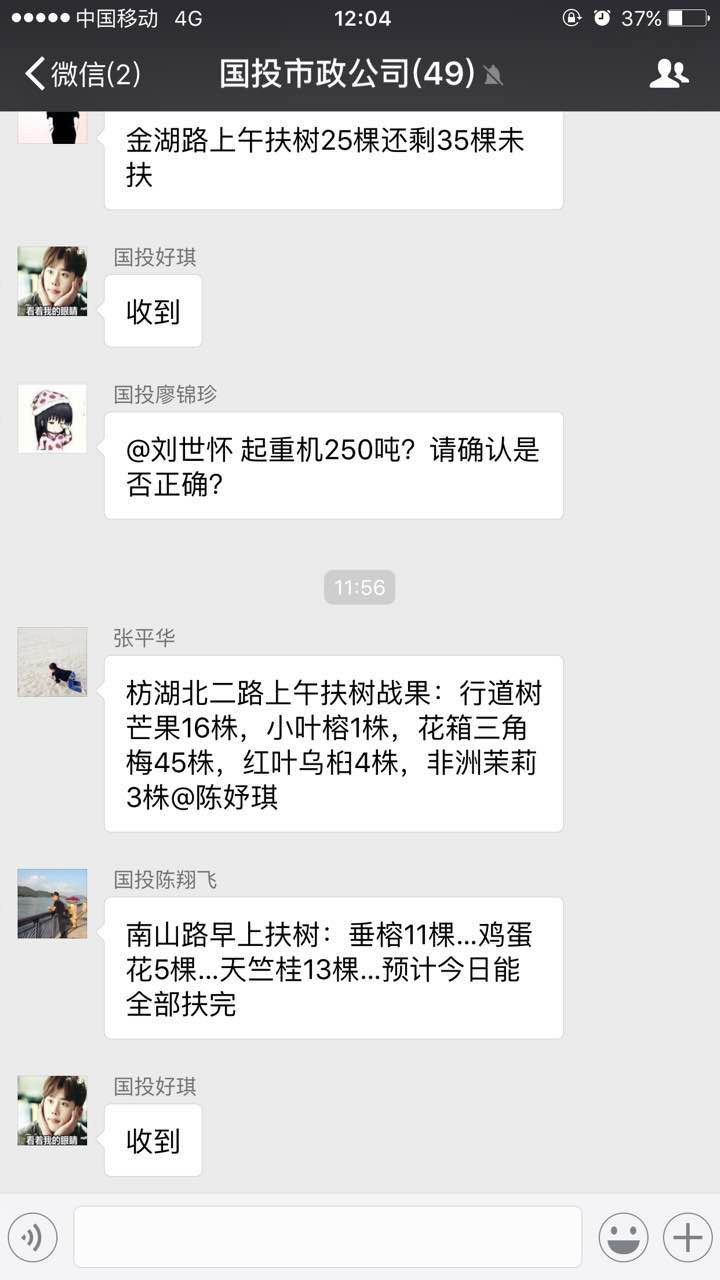Open the emoji sticker panel
This screenshot has height=1280, width=720.
point(623,1238)
